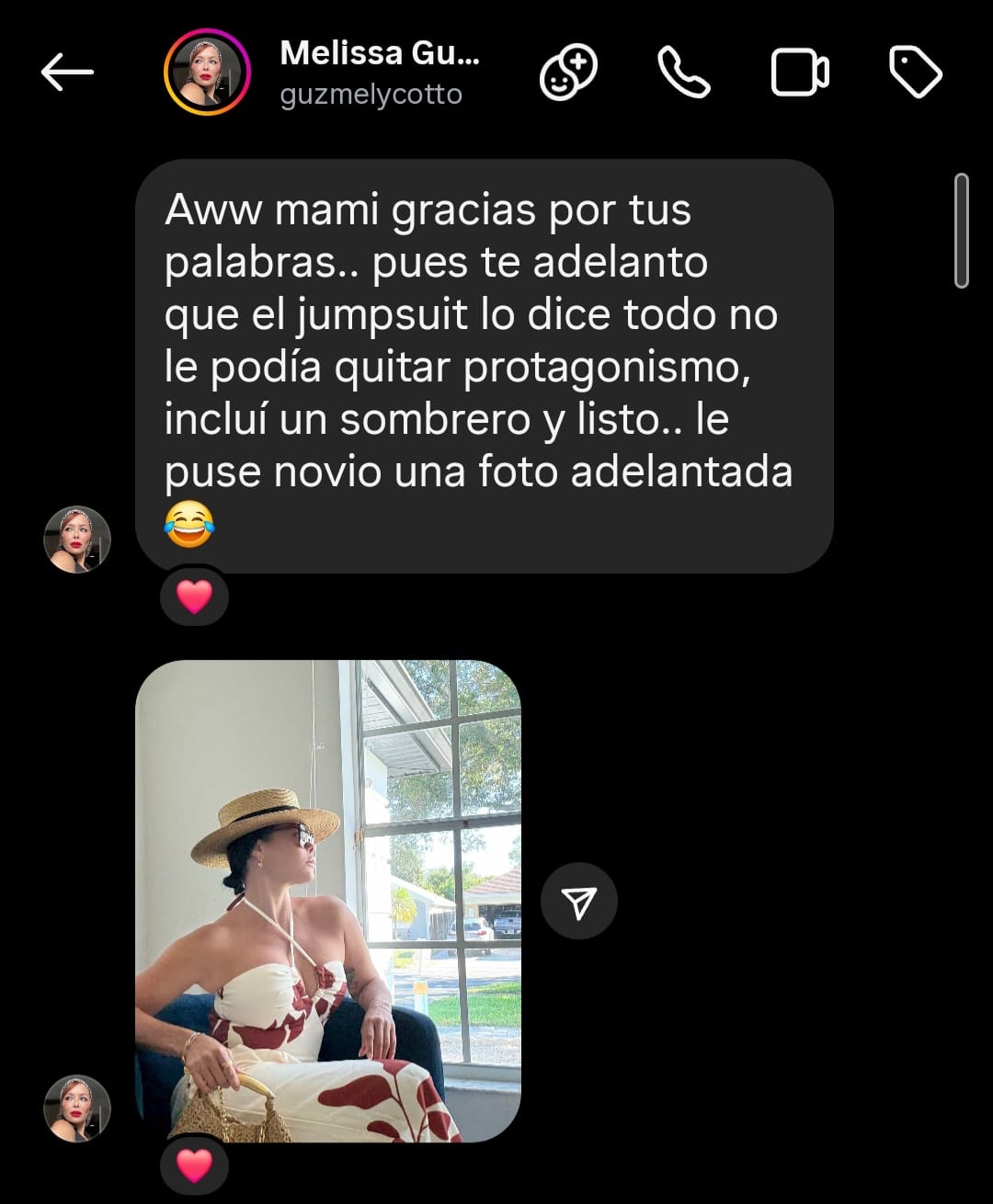
Task: View heart reaction under the photo
Action: pos(194,1166)
